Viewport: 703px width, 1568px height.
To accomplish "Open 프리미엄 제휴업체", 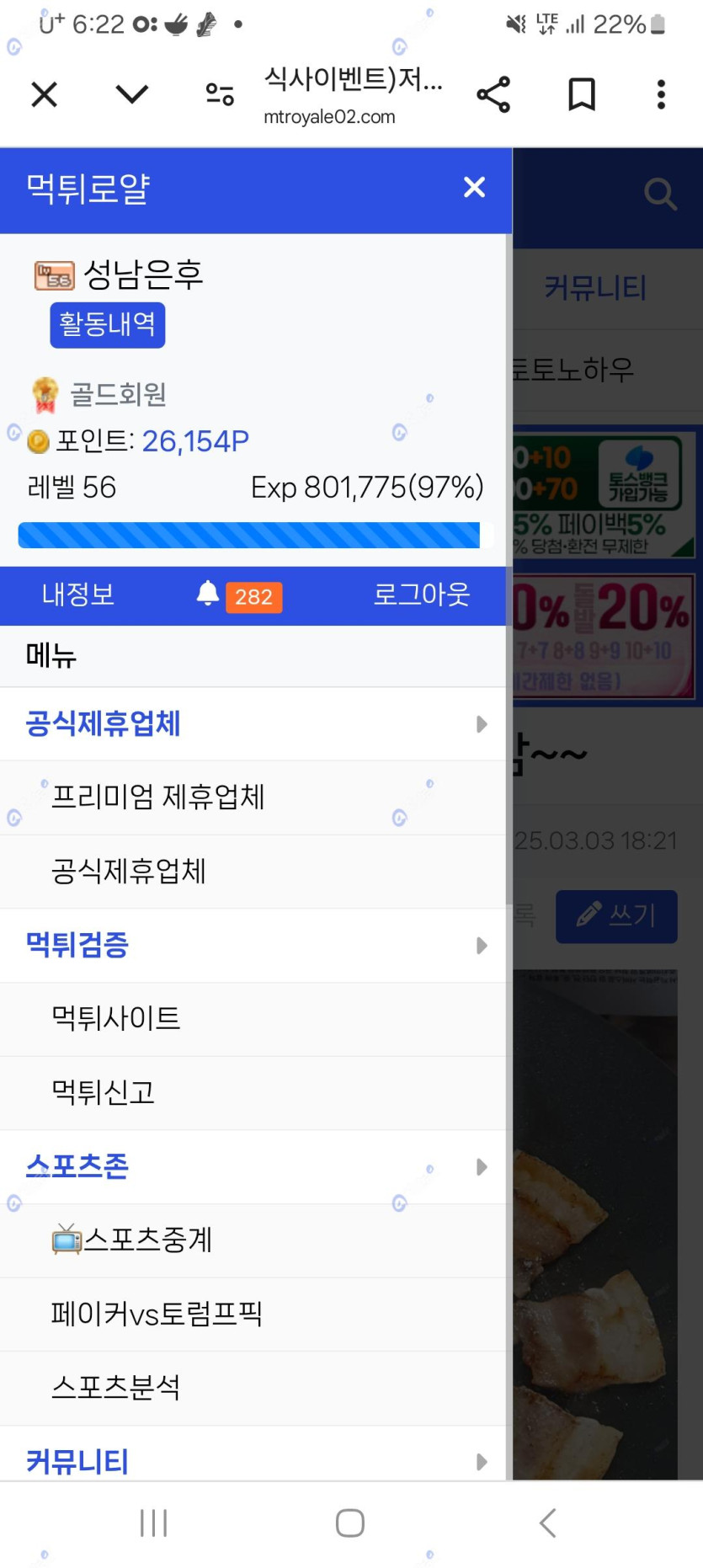I will (x=158, y=797).
